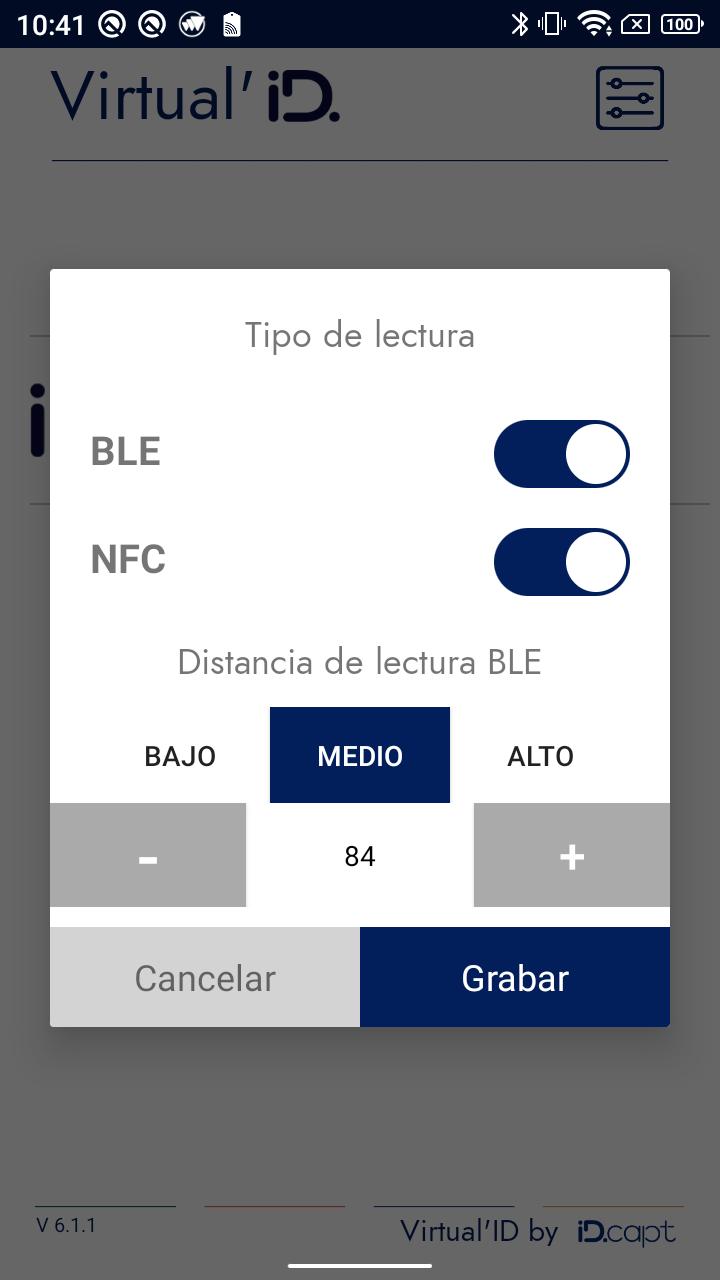Tap Cancelar to discard changes
Screen dimensions: 720x1280
tap(205, 978)
